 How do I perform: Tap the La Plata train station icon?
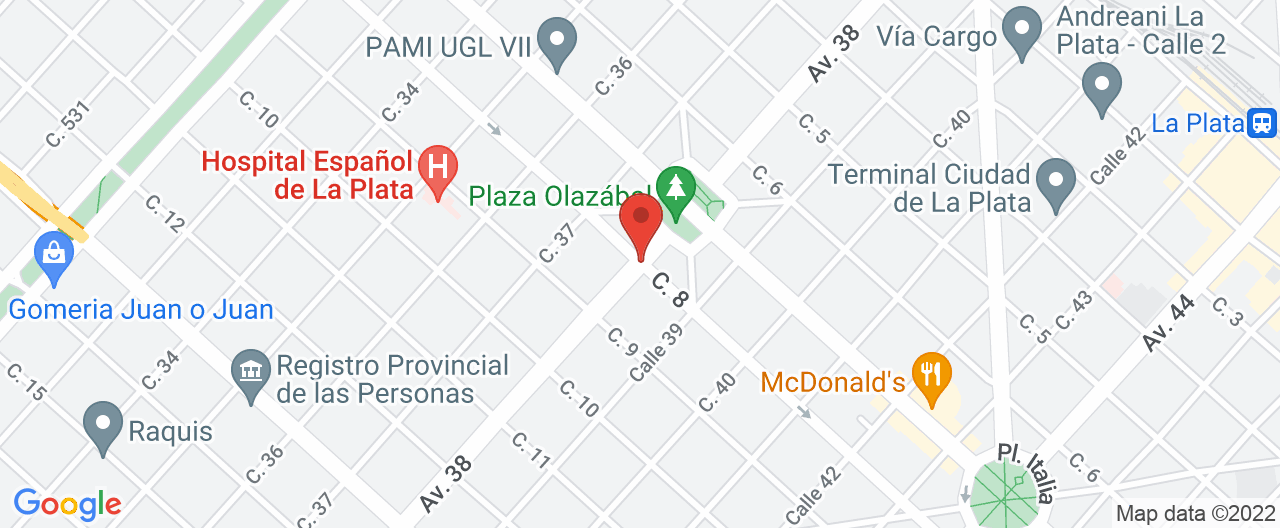click(1263, 123)
